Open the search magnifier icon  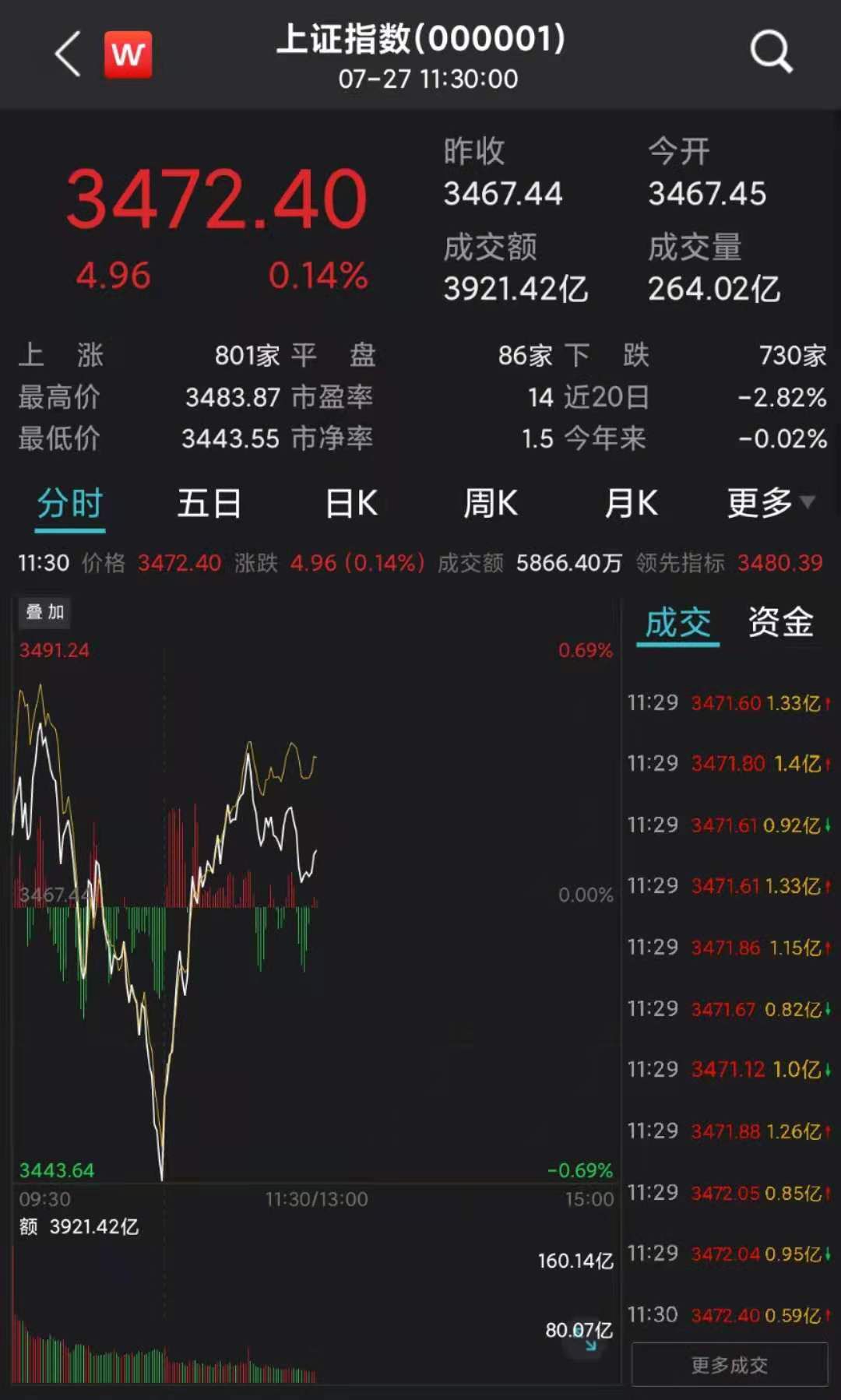coord(771,52)
